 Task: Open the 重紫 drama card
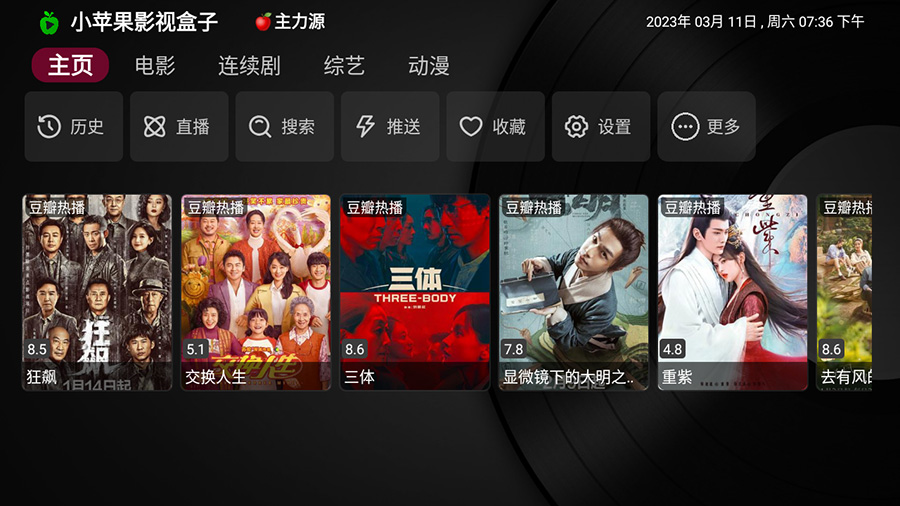[733, 292]
